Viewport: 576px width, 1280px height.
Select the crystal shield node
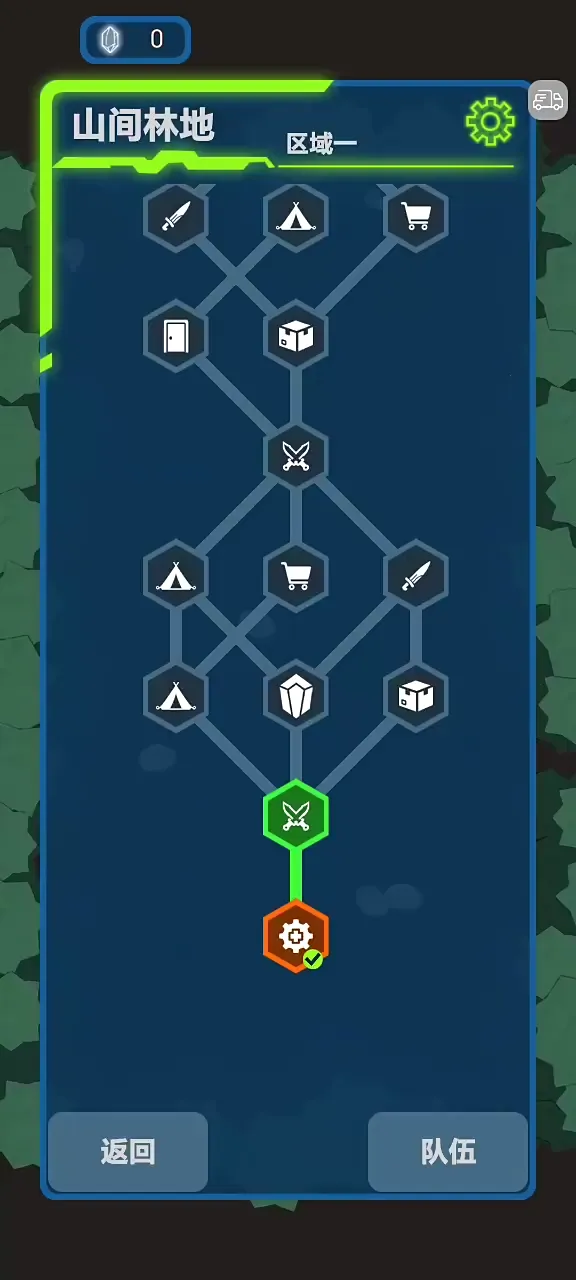pyautogui.click(x=296, y=696)
